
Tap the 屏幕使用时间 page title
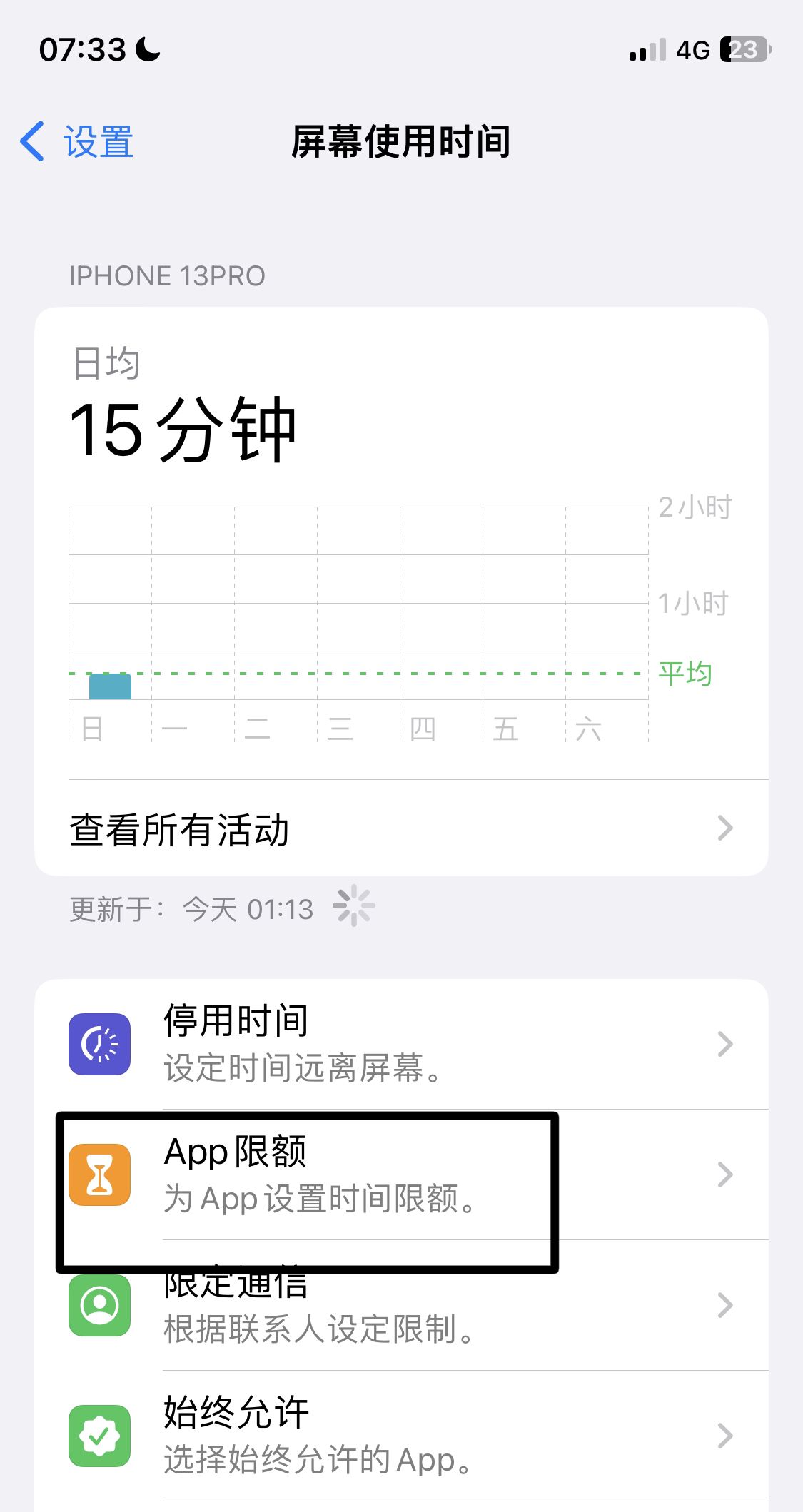(x=401, y=141)
